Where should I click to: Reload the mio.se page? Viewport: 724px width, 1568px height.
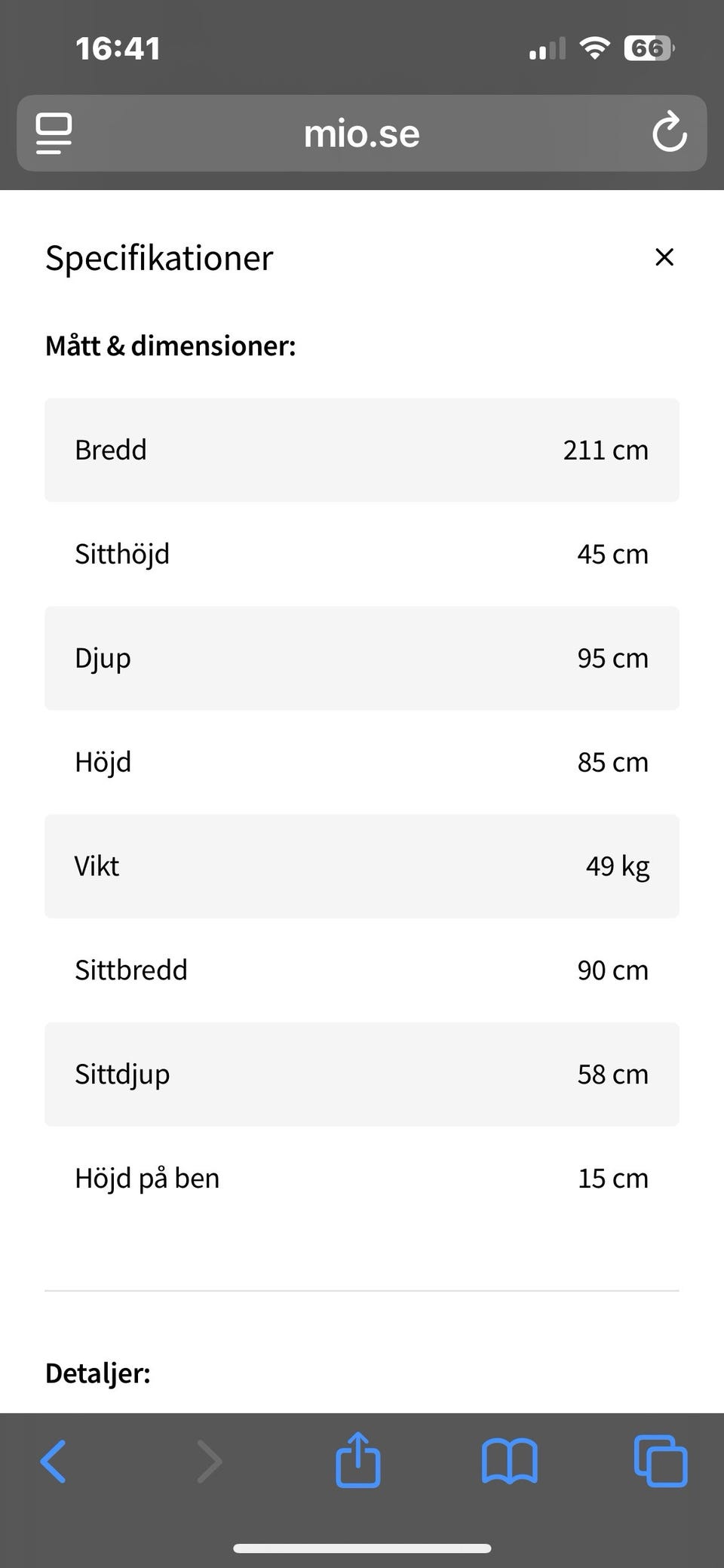click(x=669, y=133)
